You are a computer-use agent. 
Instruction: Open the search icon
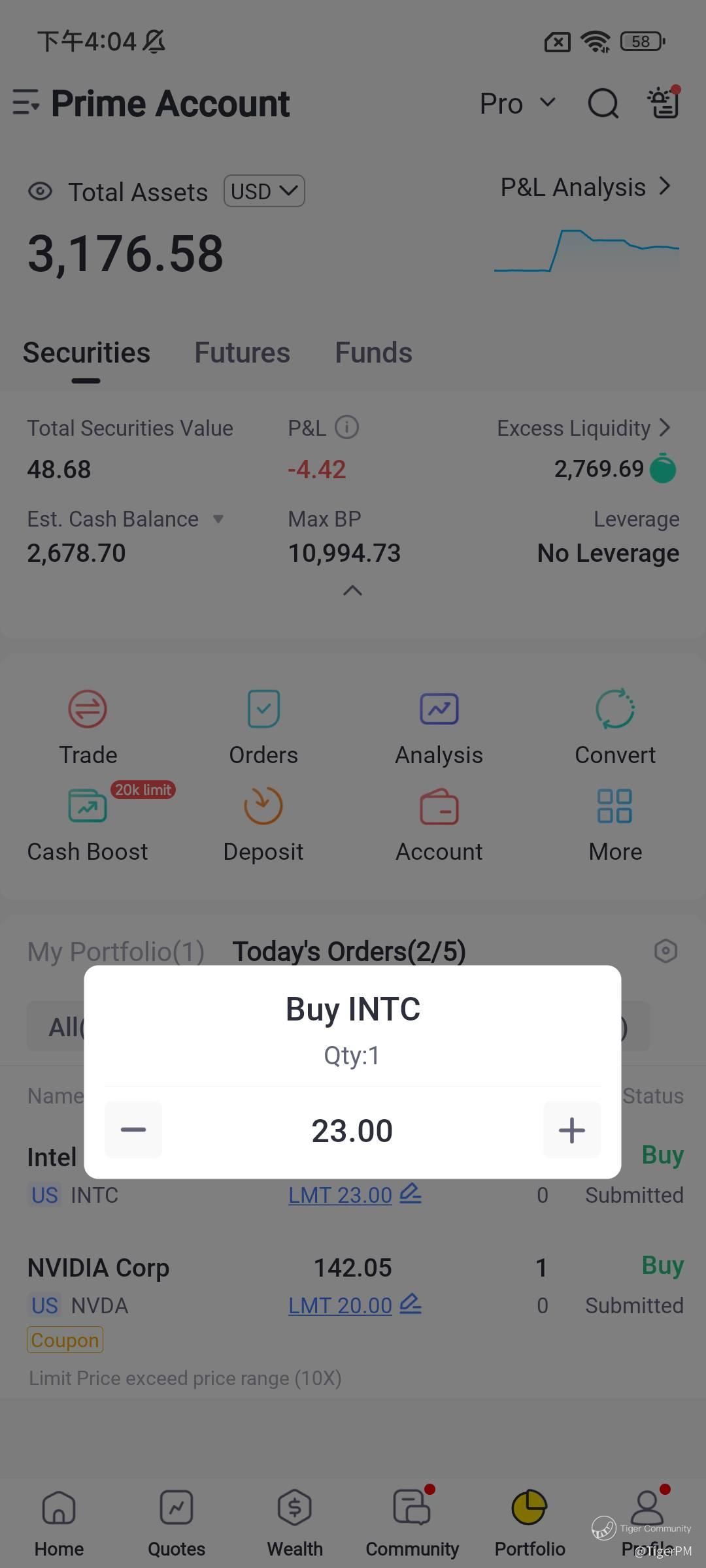click(x=603, y=103)
